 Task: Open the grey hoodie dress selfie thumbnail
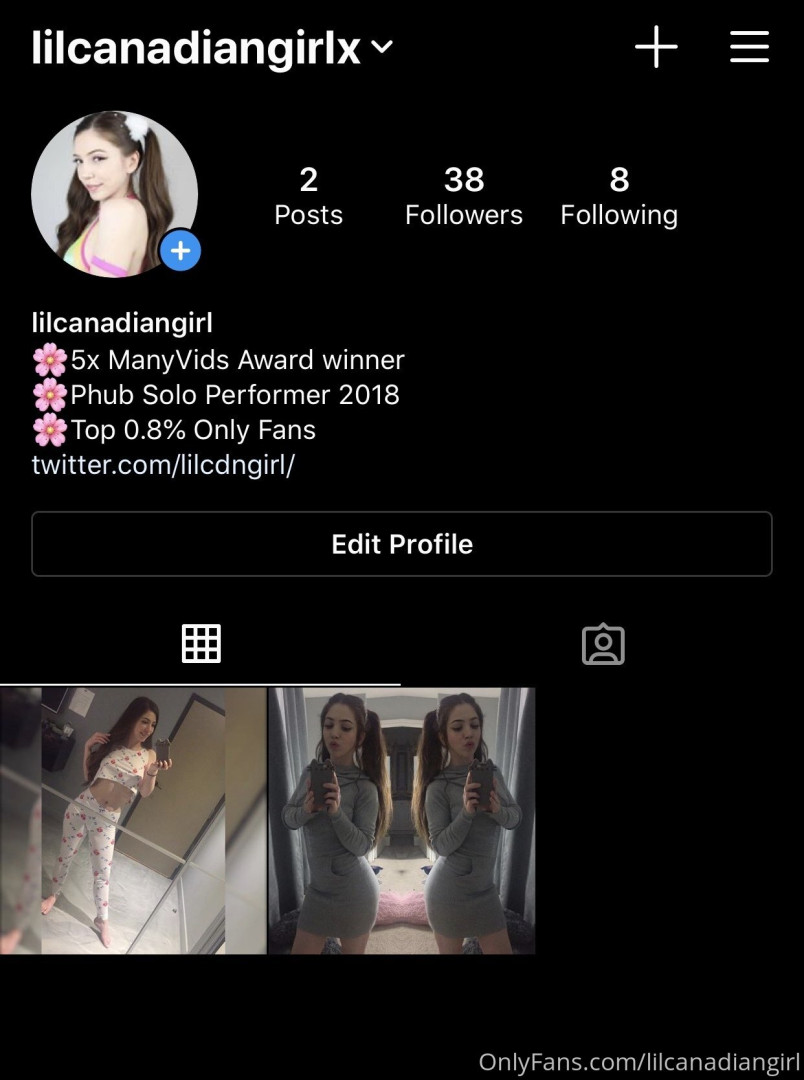400,820
